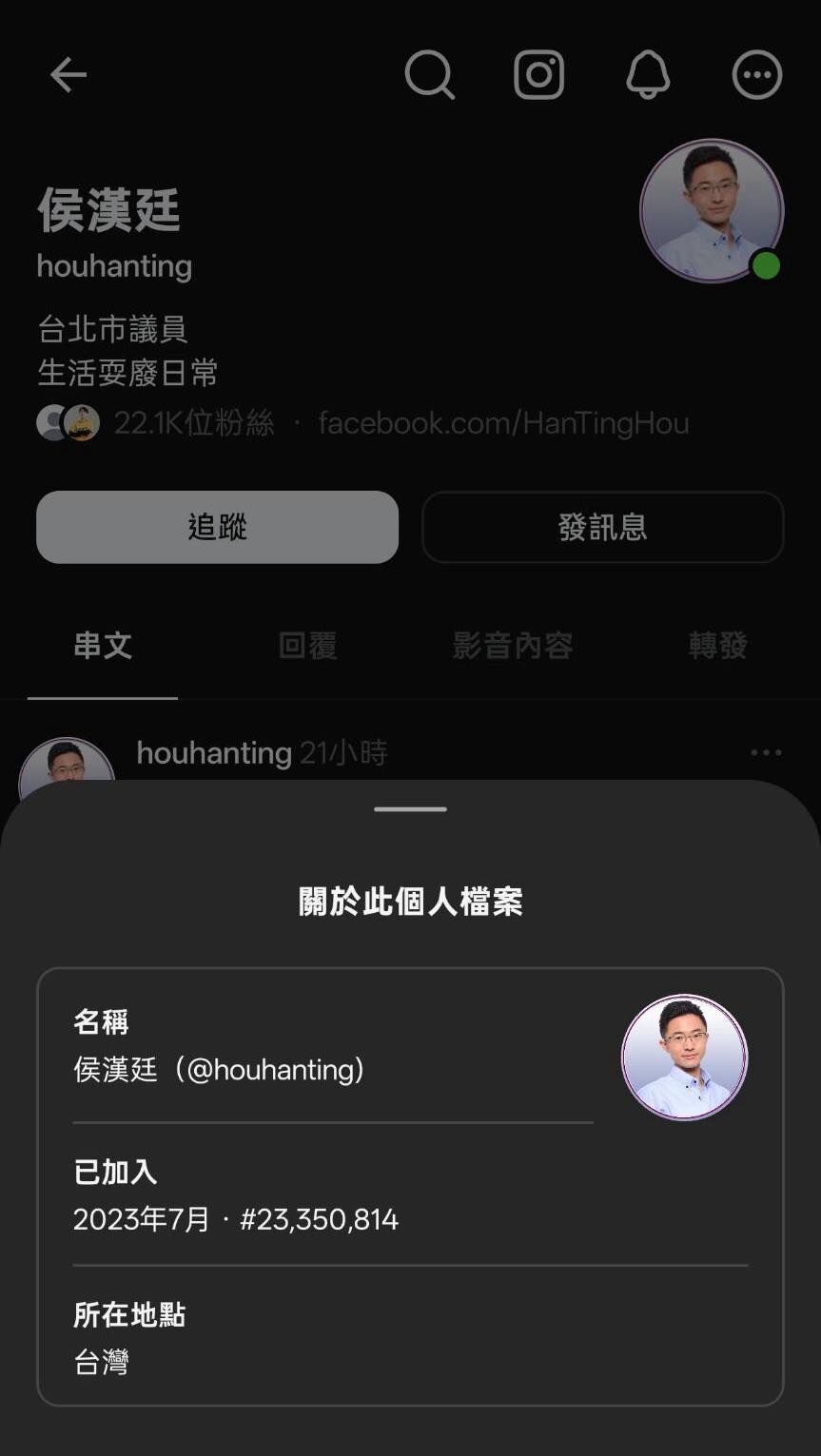Tap the 22.1K followers count
821x1456 pixels.
[x=193, y=422]
